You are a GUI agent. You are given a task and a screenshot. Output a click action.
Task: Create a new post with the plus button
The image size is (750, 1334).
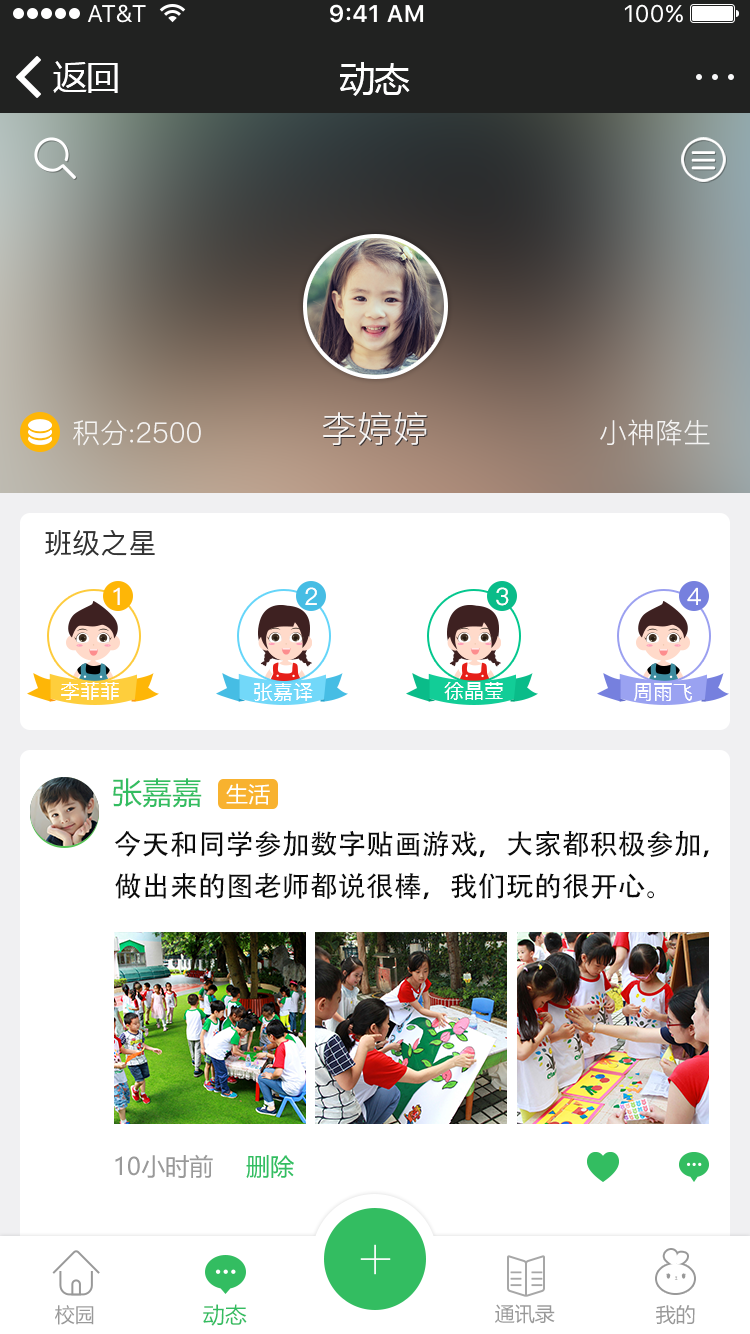point(375,1259)
